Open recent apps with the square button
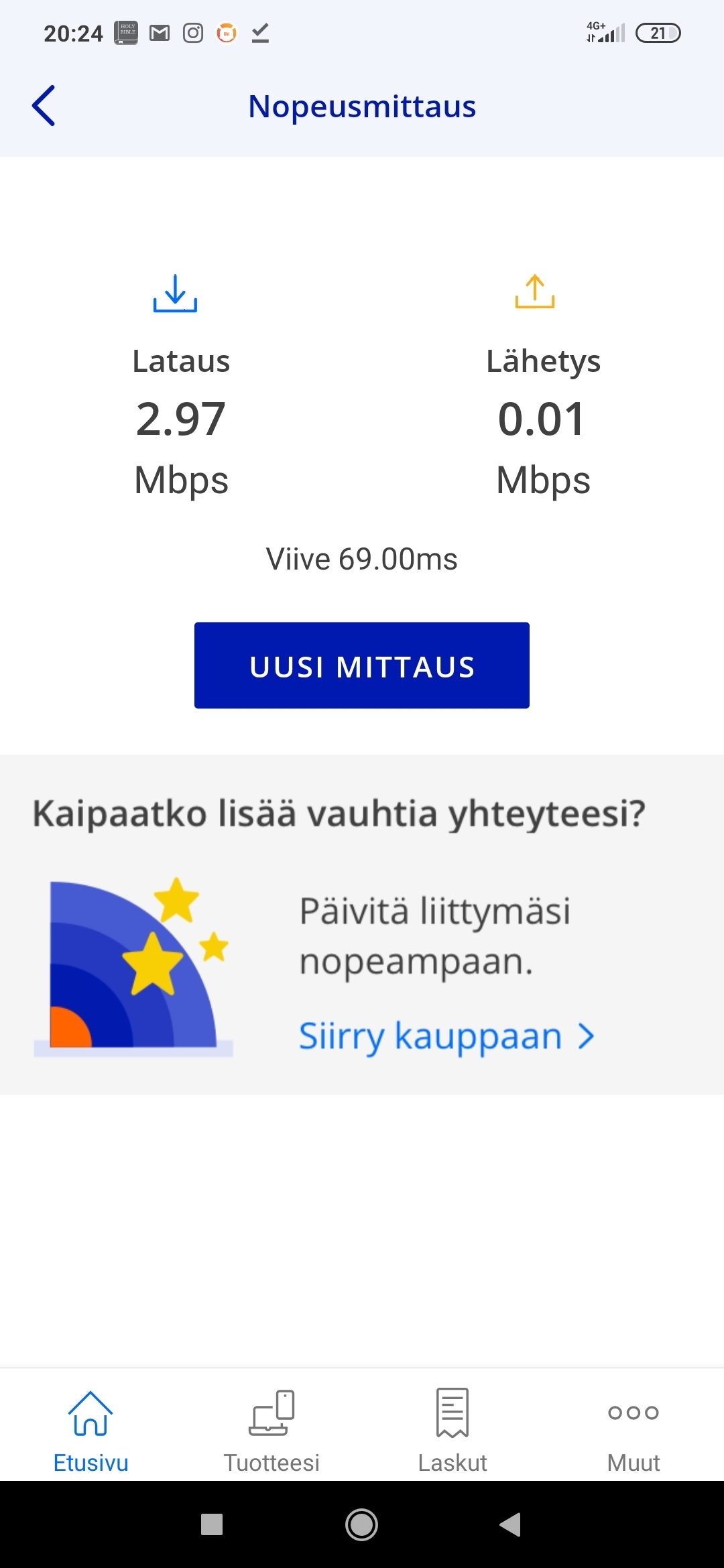 pos(212,1524)
